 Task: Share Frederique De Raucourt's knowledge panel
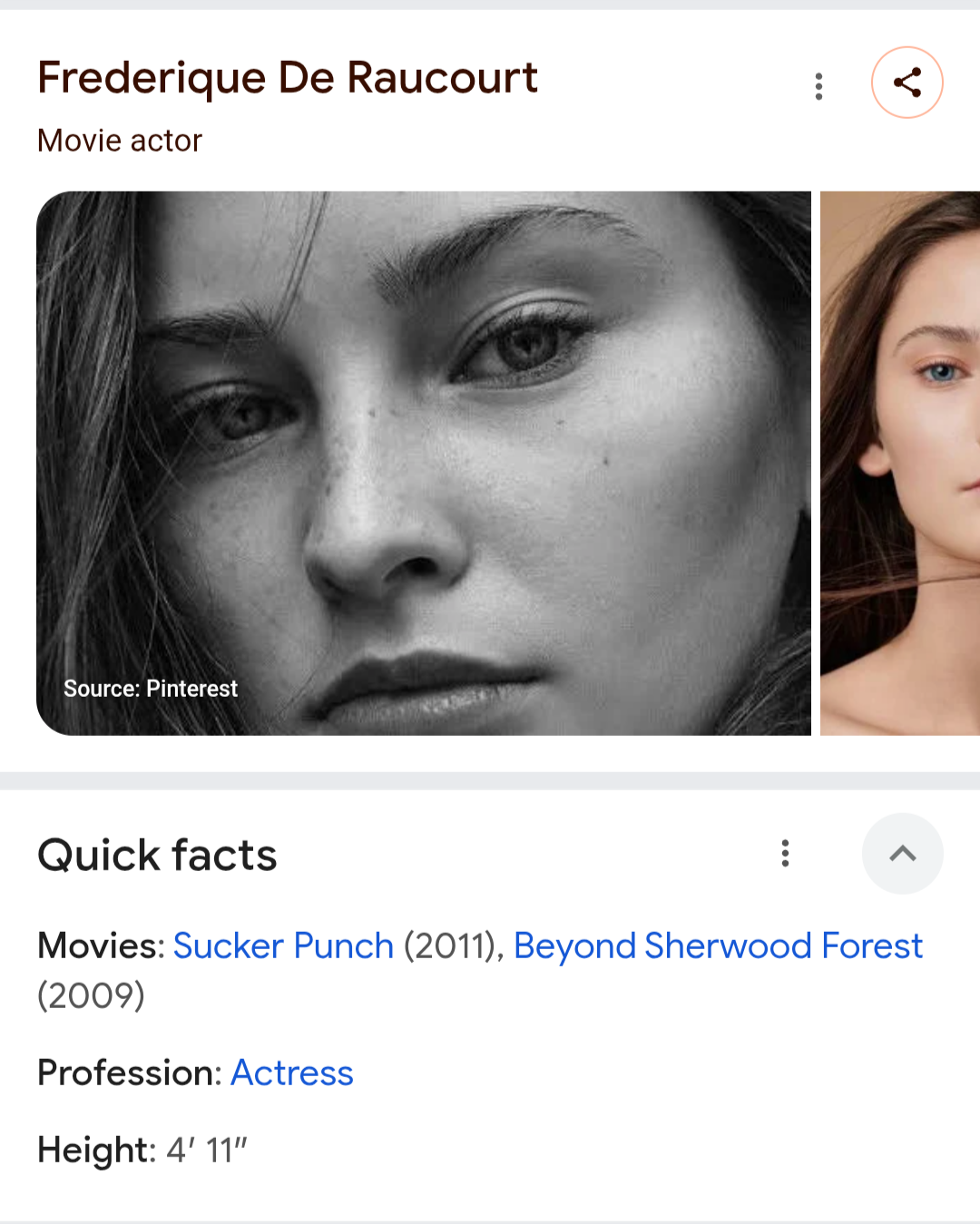(x=906, y=83)
